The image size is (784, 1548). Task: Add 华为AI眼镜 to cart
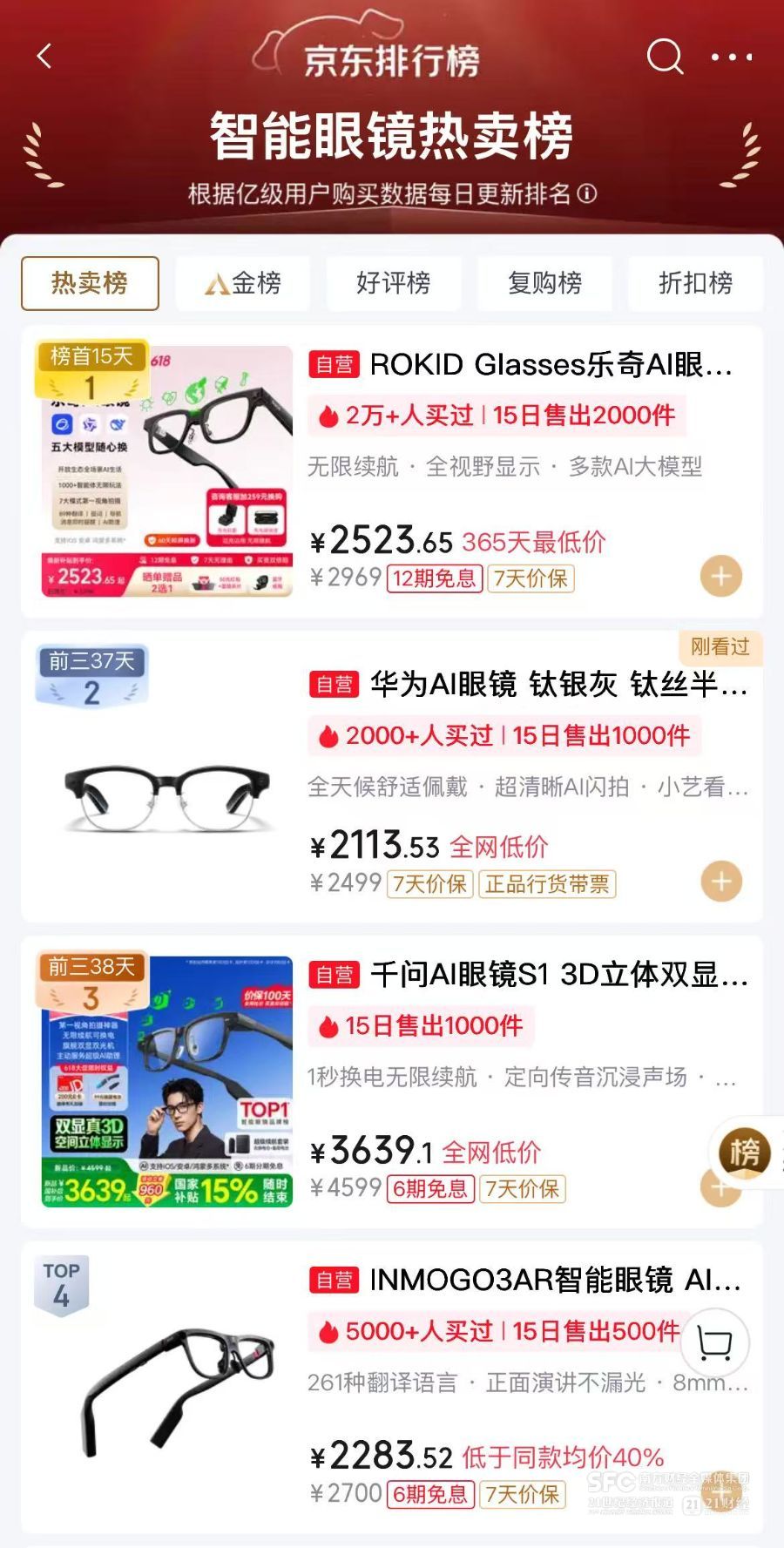pyautogui.click(x=721, y=882)
